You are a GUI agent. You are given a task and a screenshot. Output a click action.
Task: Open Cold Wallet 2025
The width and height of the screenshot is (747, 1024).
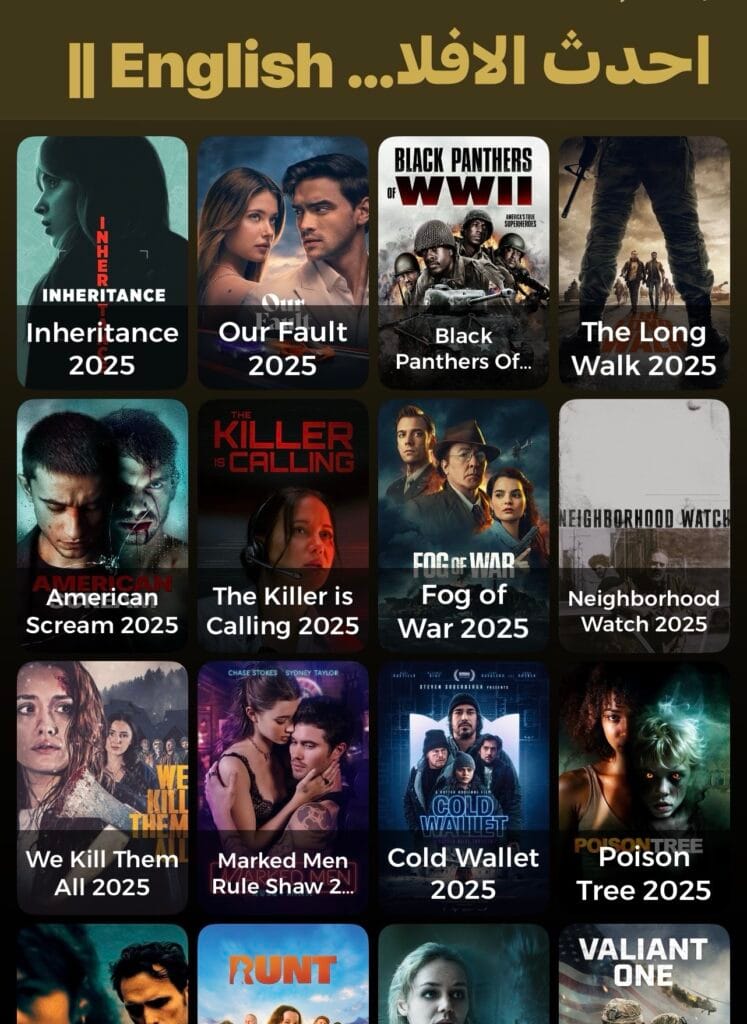point(463,787)
